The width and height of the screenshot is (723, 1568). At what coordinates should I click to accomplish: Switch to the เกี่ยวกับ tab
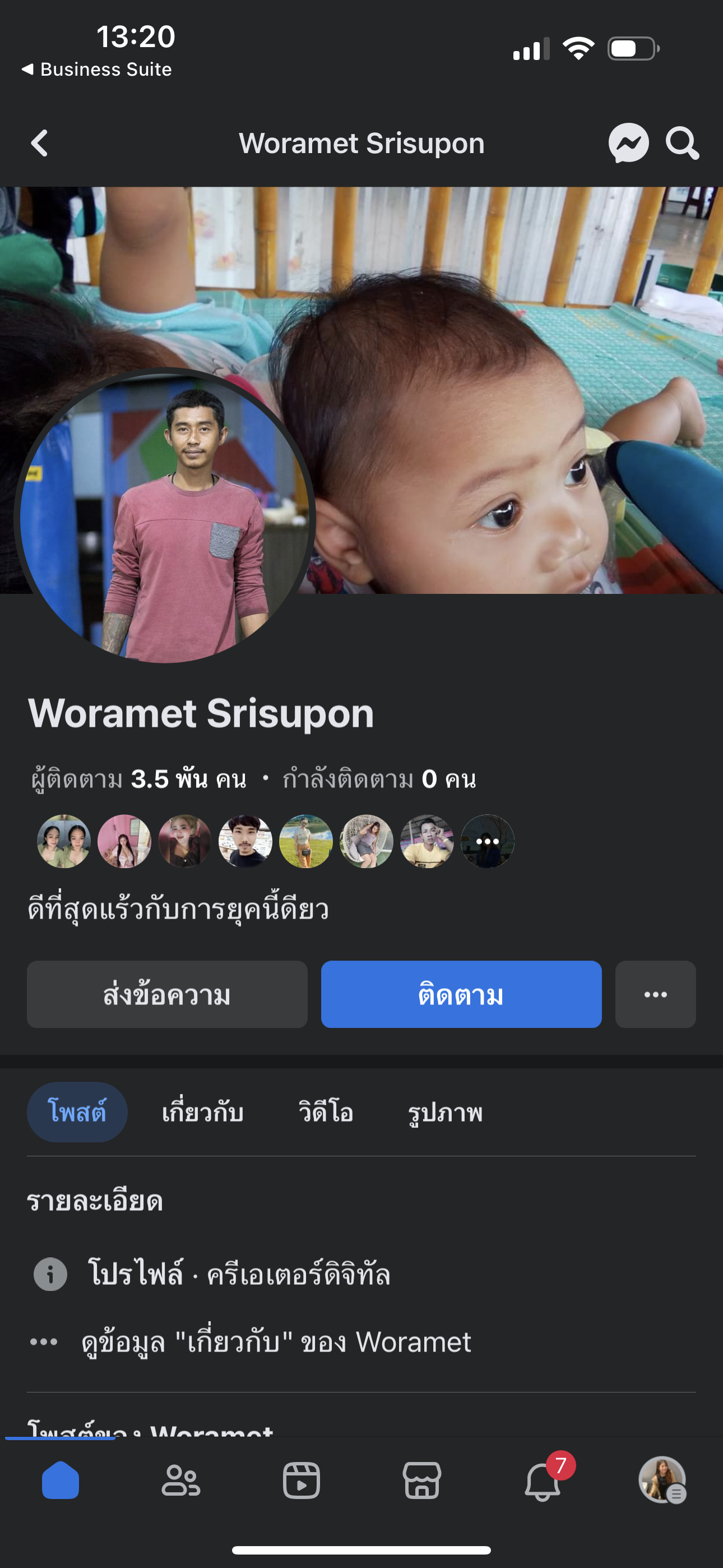point(203,1112)
